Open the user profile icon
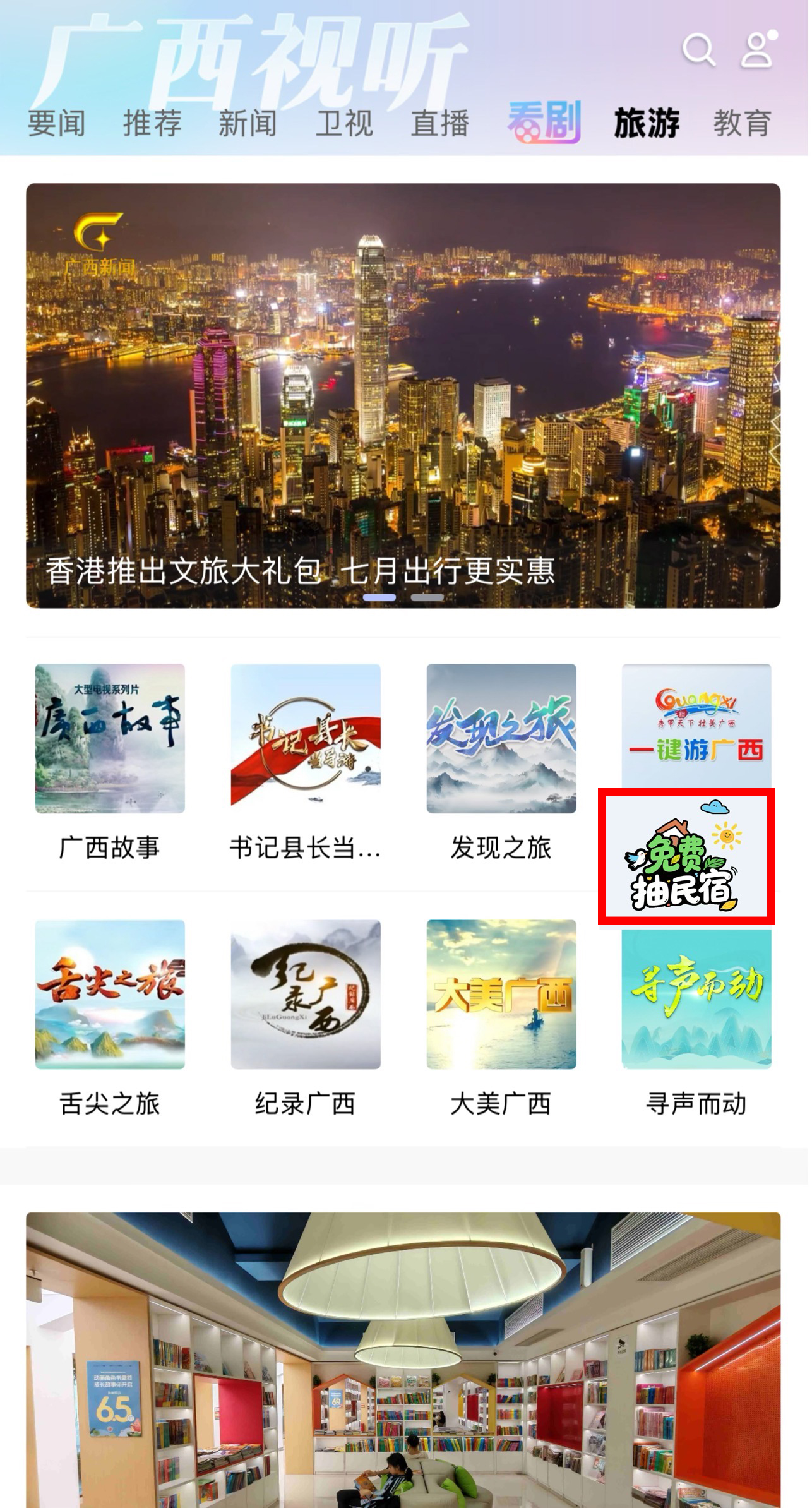 point(758,49)
